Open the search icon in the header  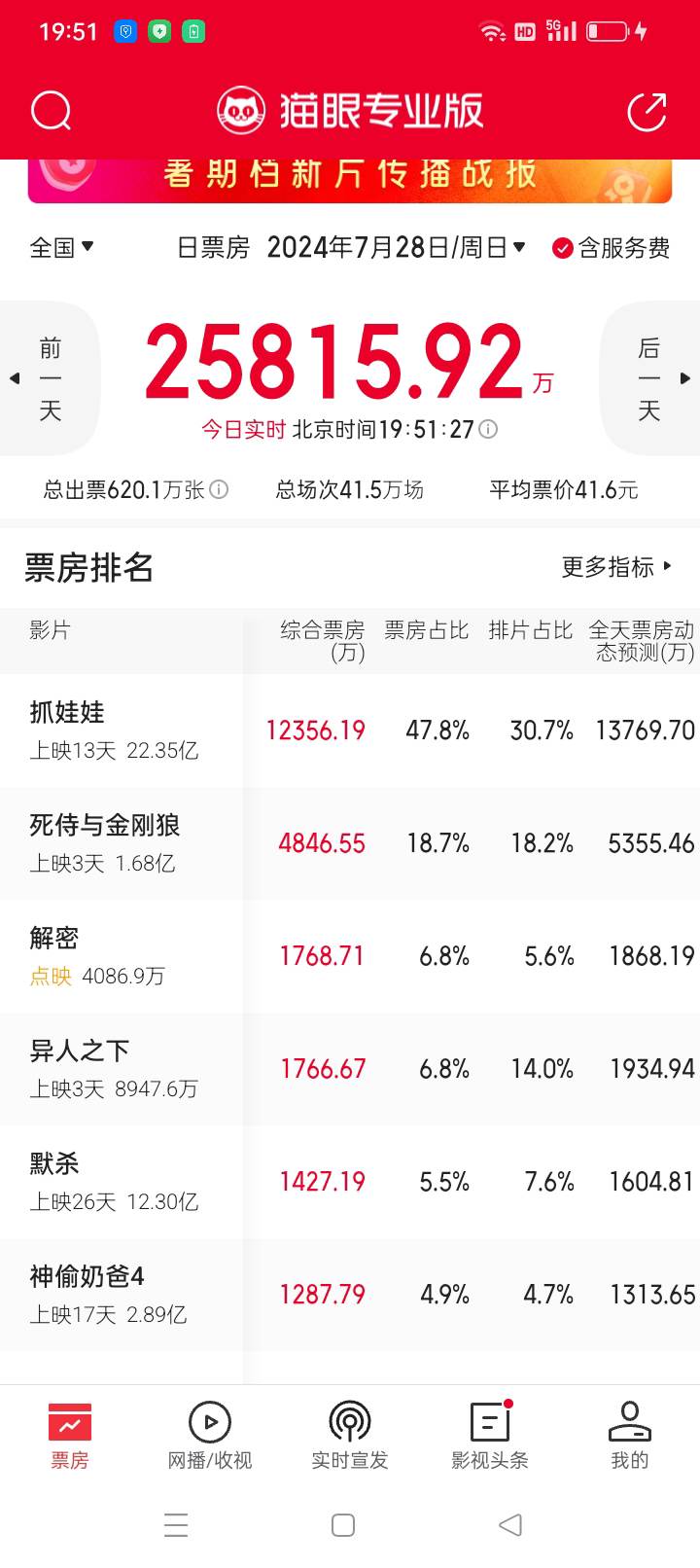(51, 111)
